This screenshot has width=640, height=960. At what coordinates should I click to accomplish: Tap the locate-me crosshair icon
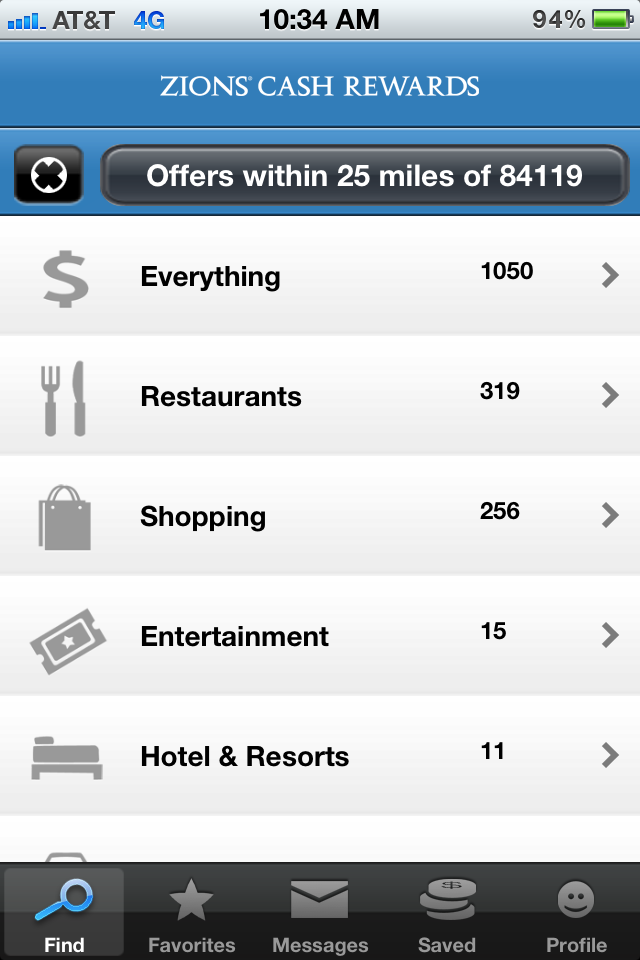point(48,176)
